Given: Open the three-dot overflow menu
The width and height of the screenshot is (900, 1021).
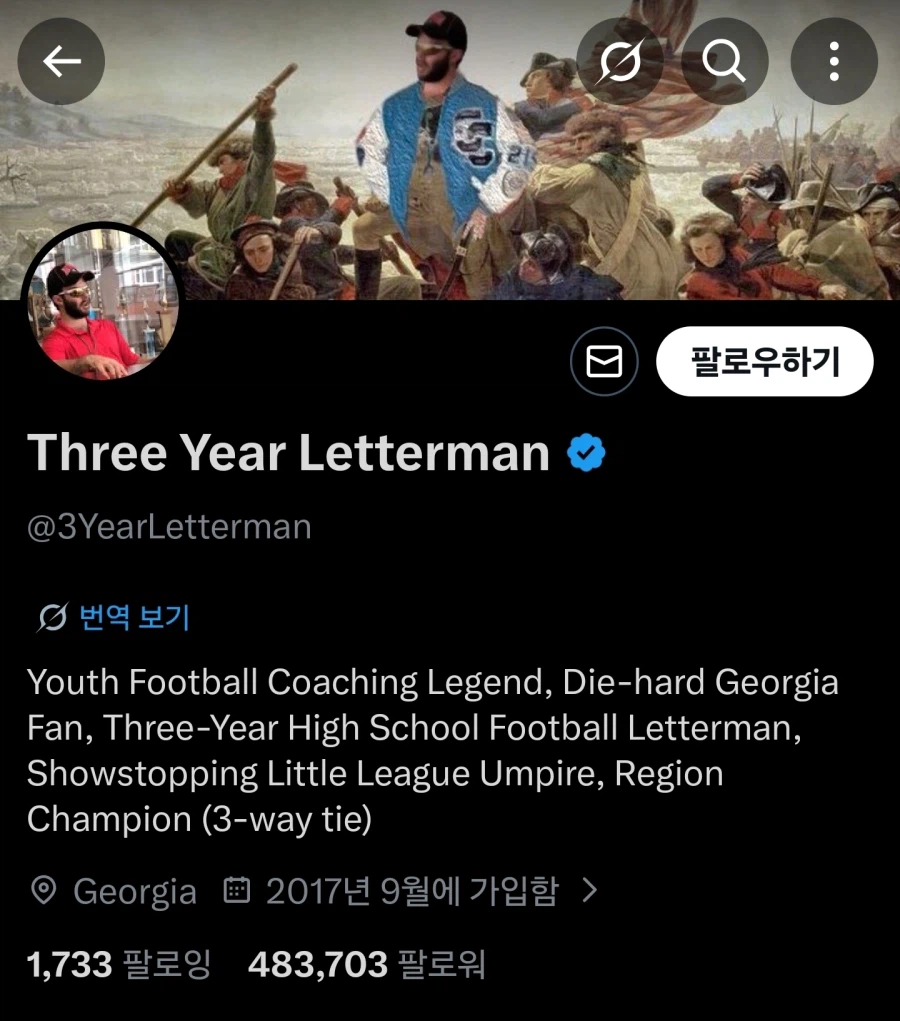Looking at the screenshot, I should 834,62.
